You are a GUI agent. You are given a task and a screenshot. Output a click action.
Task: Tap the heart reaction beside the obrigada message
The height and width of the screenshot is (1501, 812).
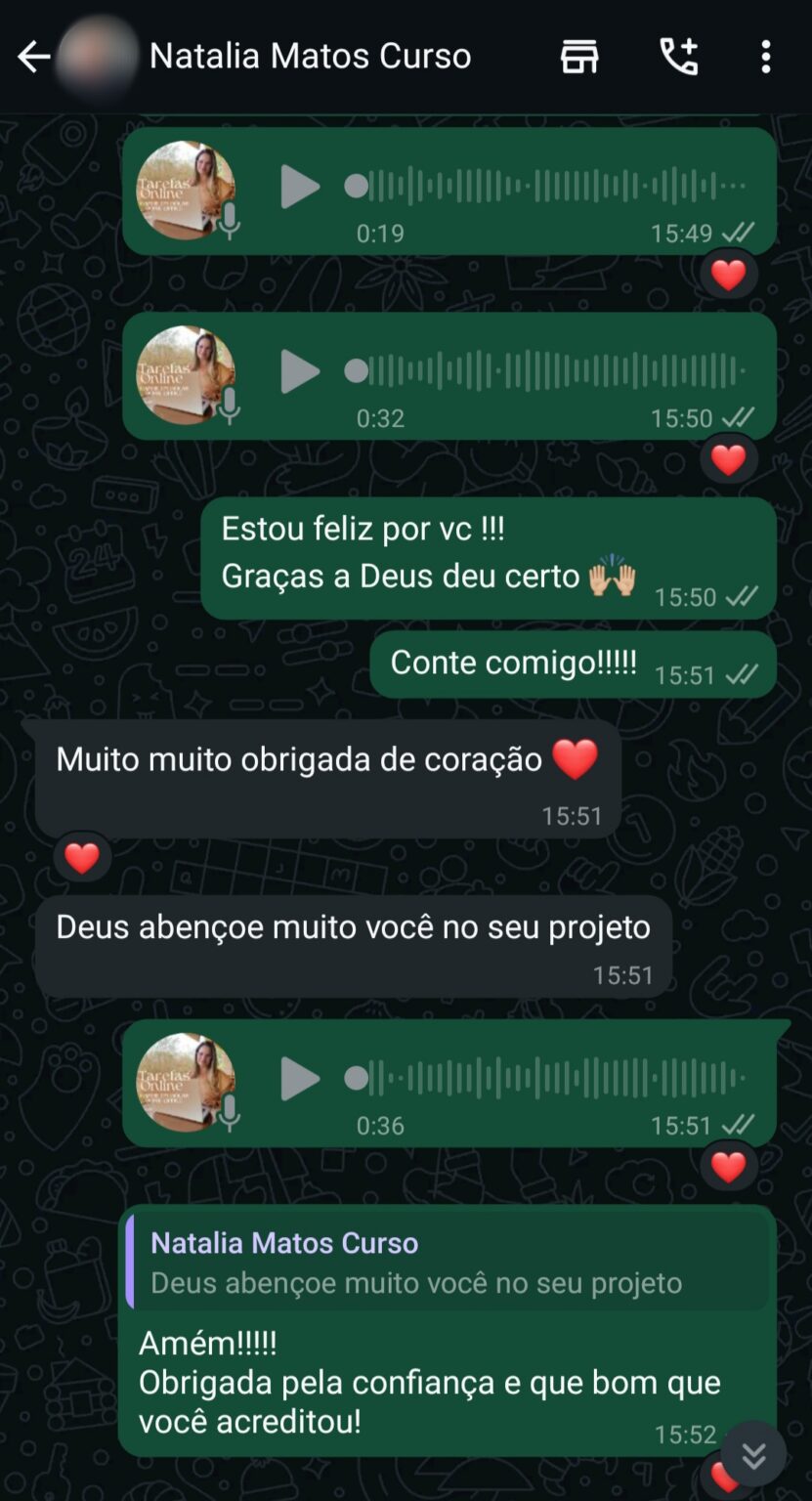(81, 858)
